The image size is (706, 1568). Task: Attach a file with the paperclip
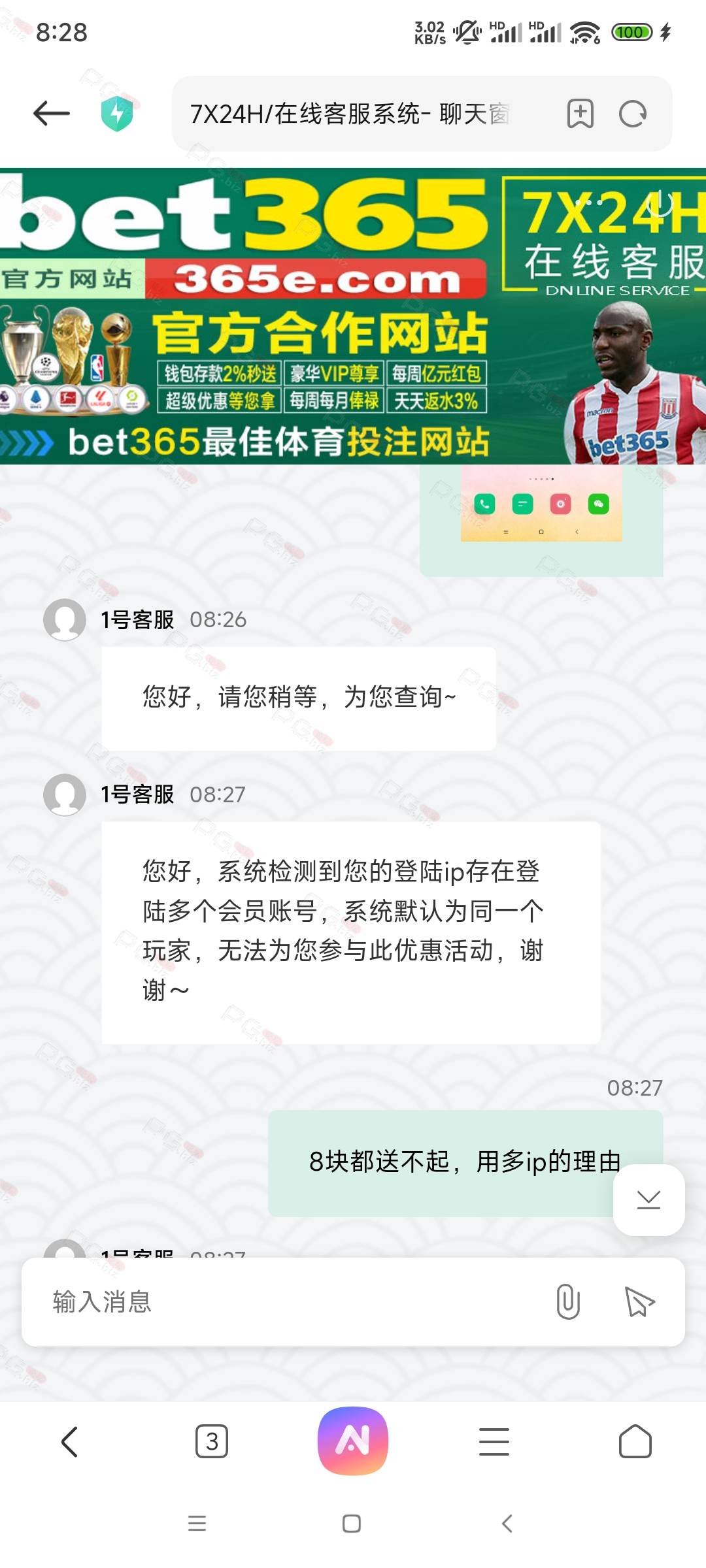567,1301
